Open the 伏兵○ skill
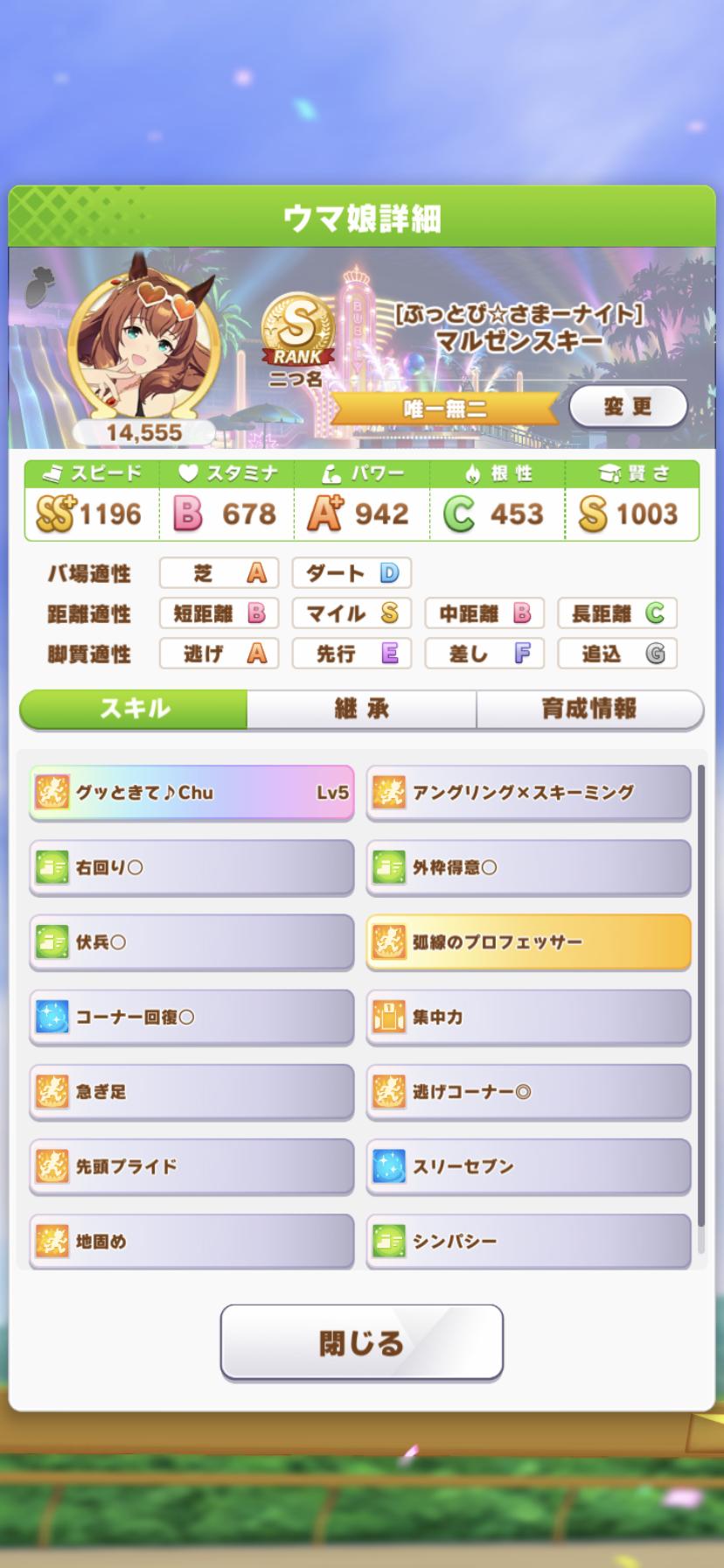 click(191, 942)
